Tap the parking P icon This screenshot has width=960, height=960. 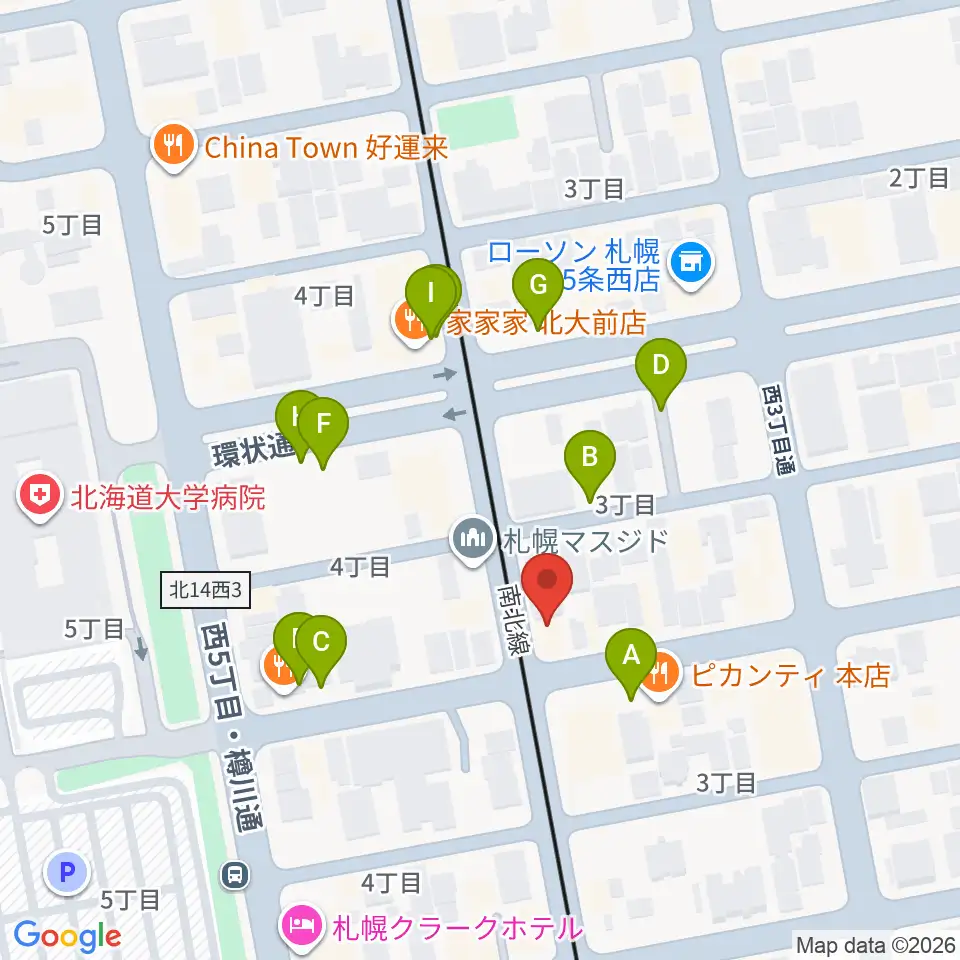pyautogui.click(x=67, y=872)
